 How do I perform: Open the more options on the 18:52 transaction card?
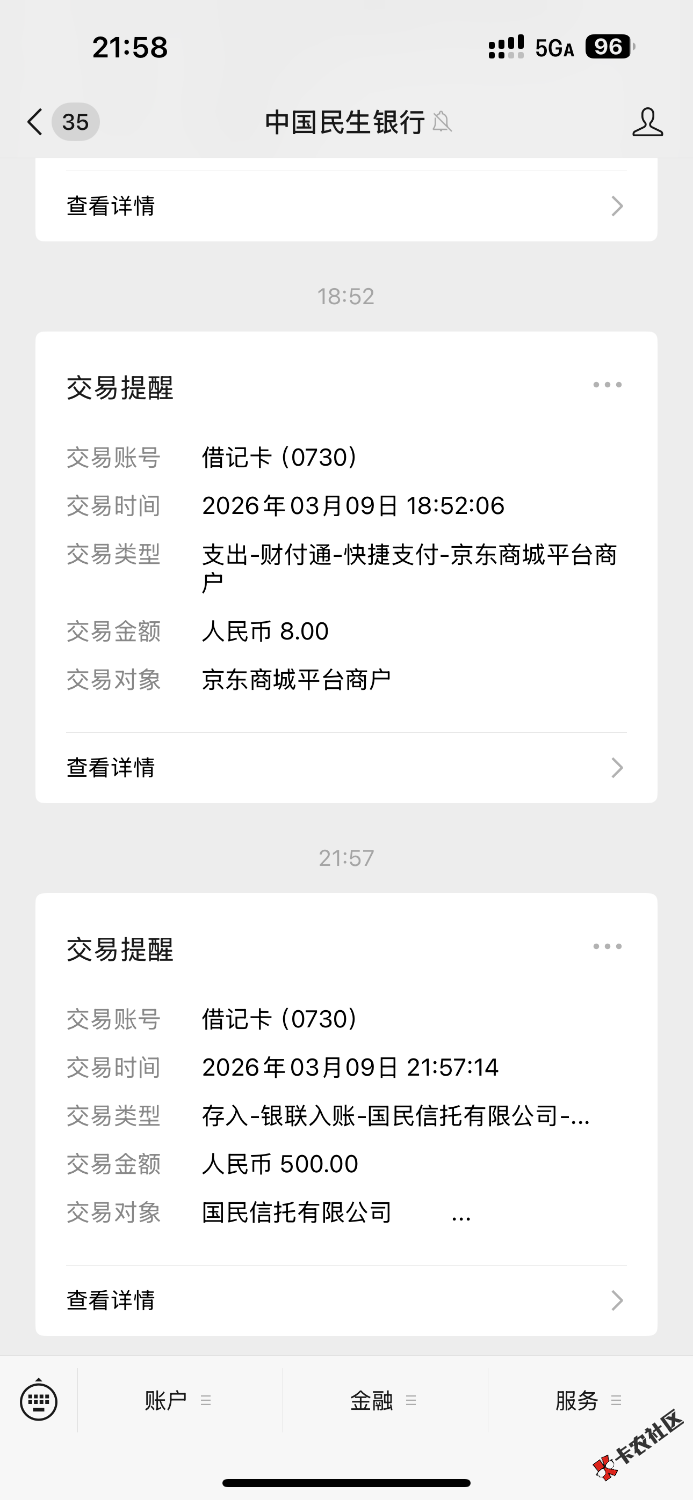[x=607, y=385]
